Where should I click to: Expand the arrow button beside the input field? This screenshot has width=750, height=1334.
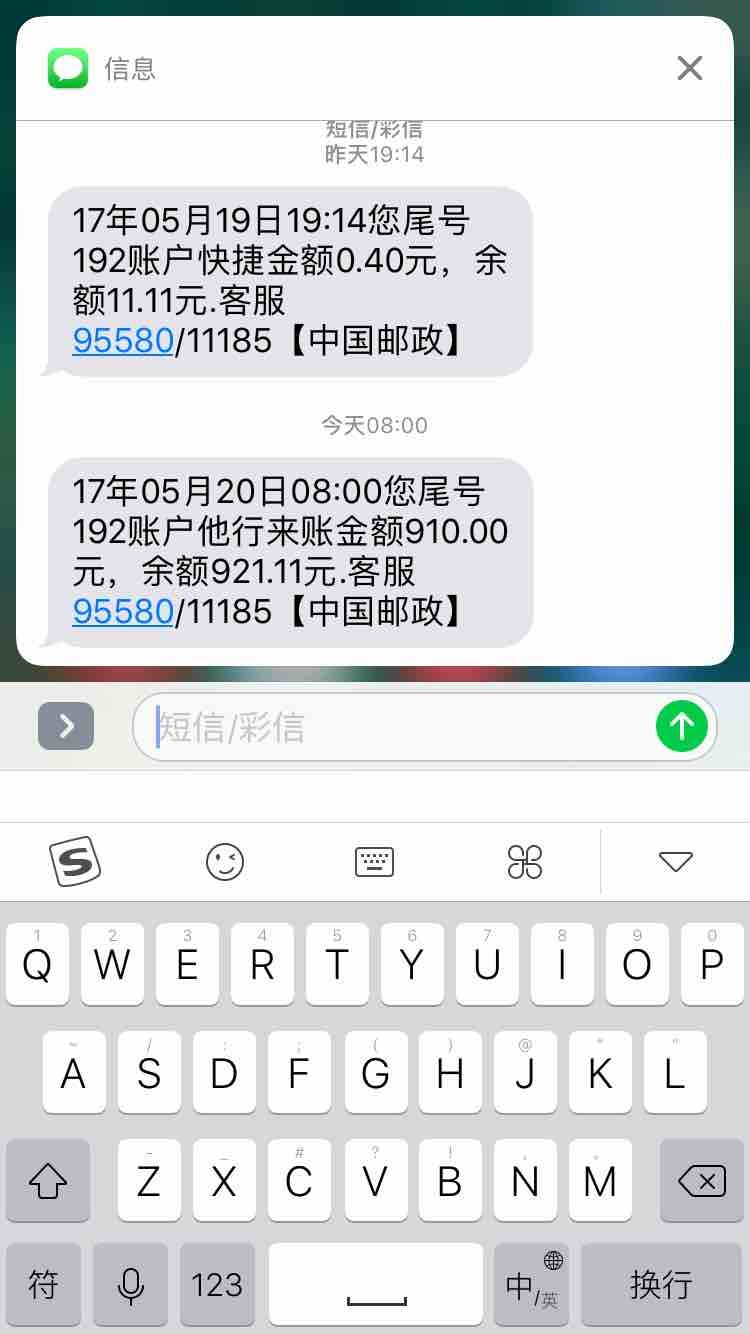65,726
